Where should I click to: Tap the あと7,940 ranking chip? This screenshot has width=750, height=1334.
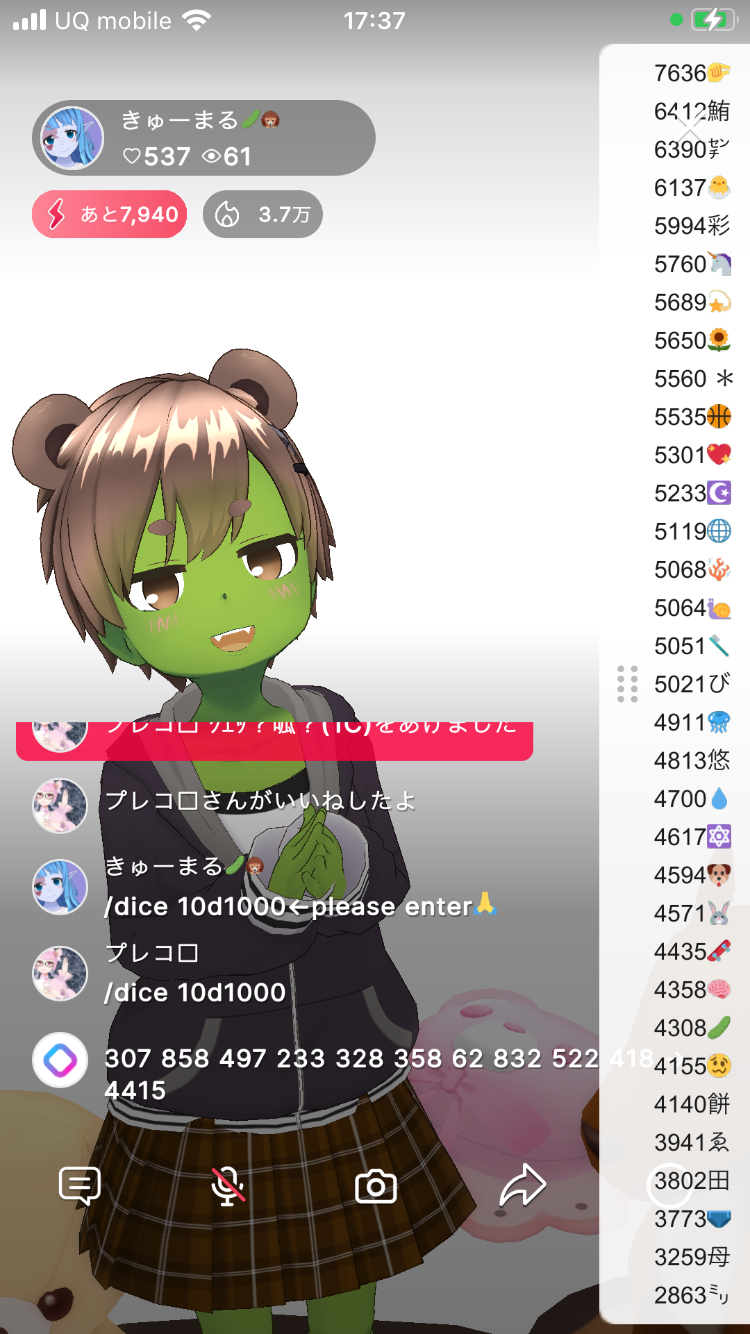click(x=110, y=214)
